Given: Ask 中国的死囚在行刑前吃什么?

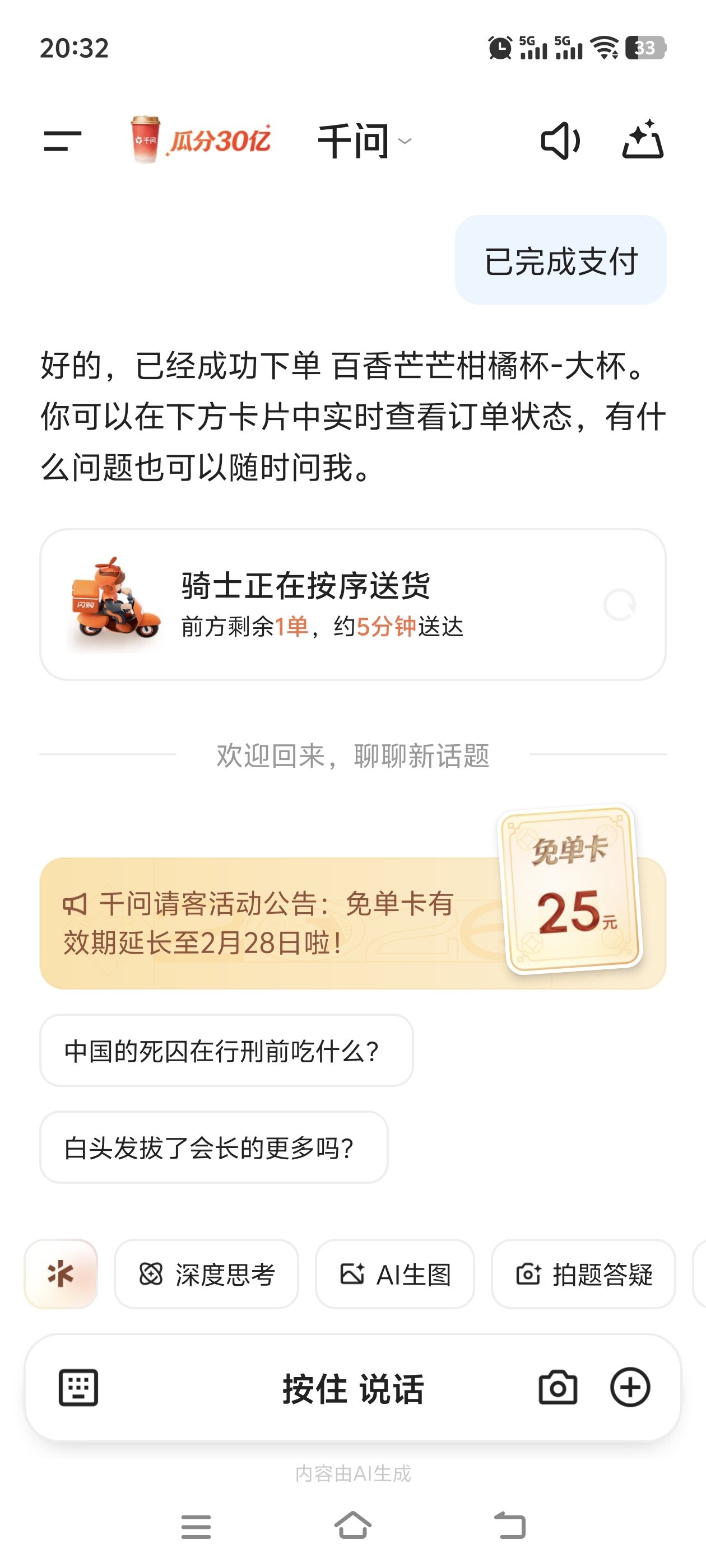Looking at the screenshot, I should [x=226, y=1051].
